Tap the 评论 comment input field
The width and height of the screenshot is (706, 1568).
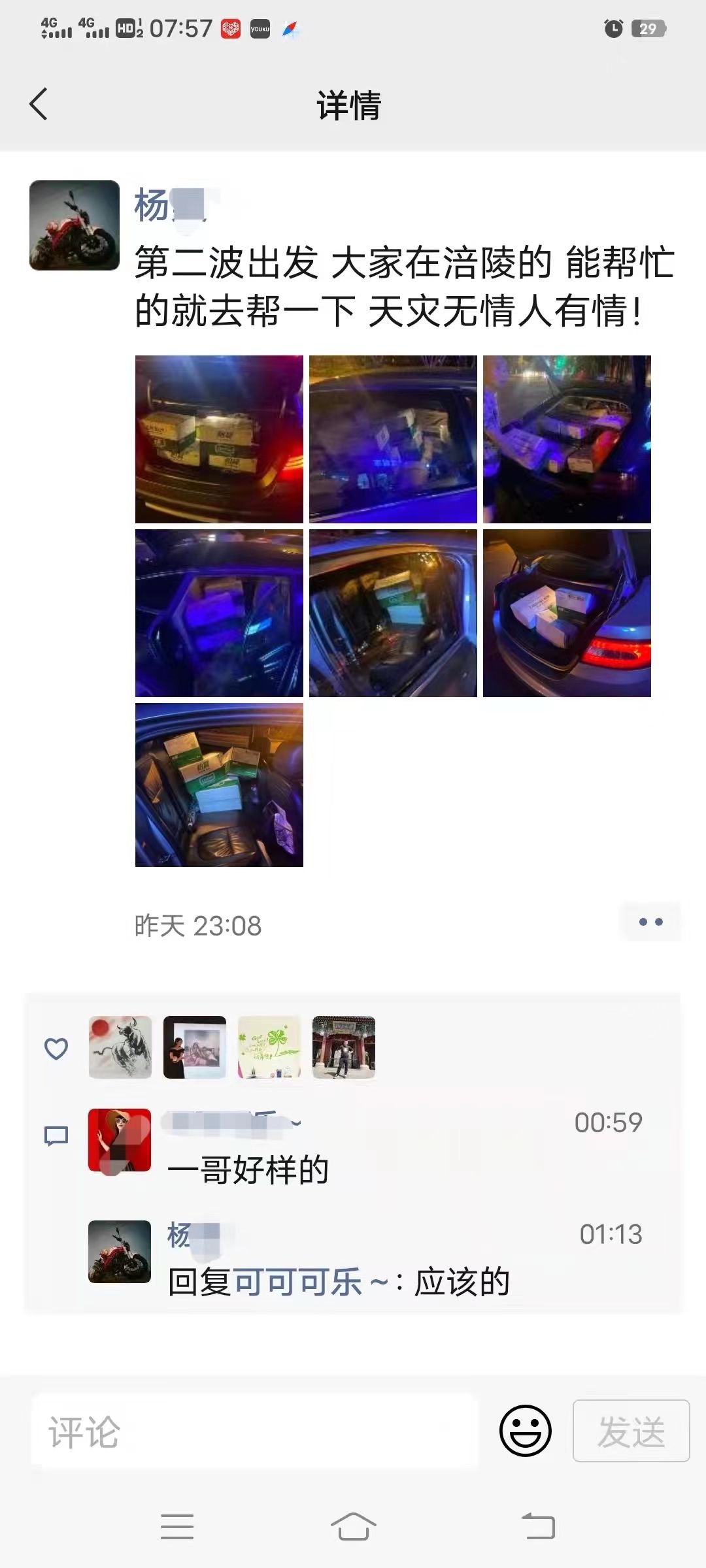click(255, 1433)
